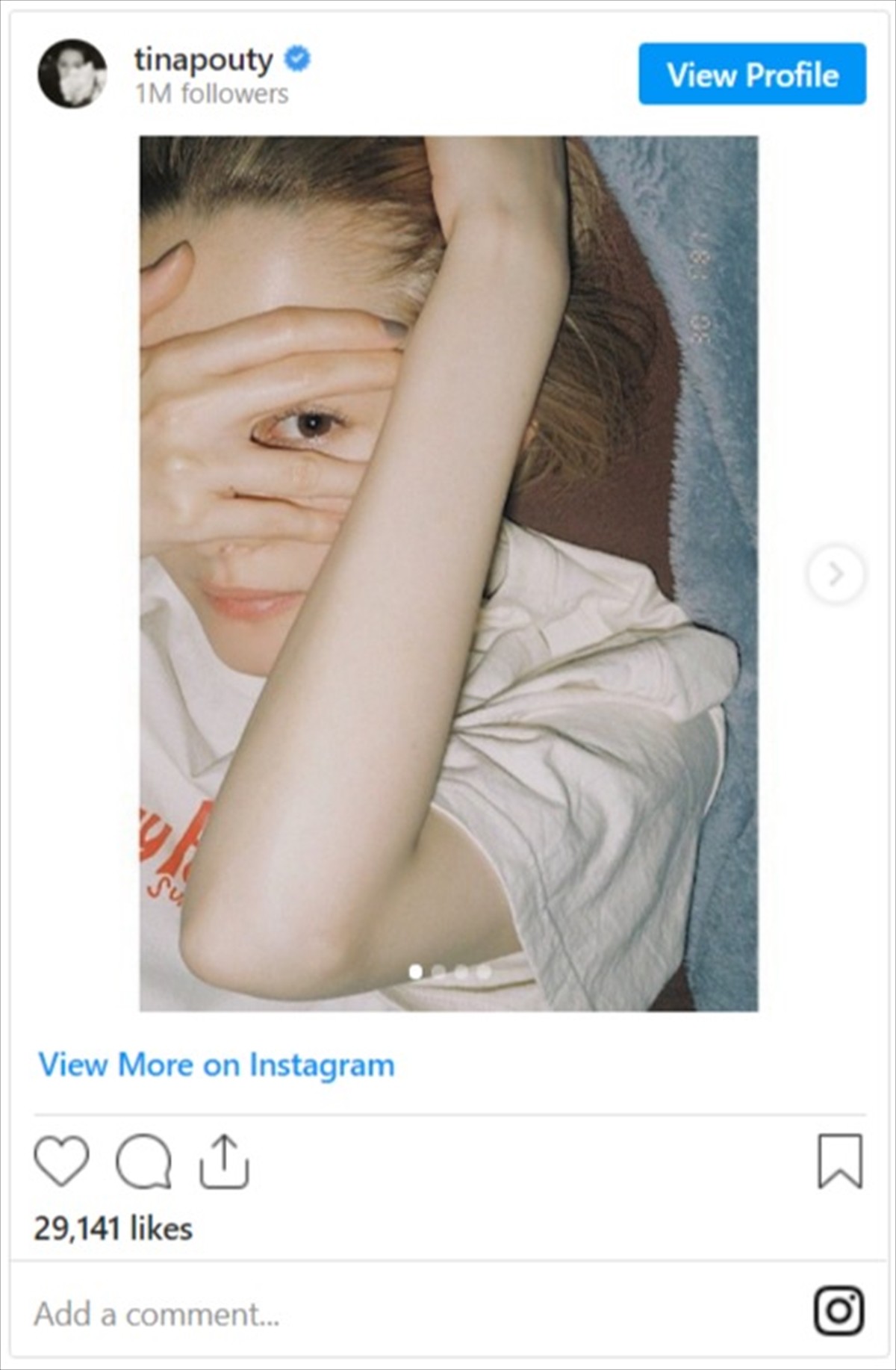Viewport: 896px width, 1370px height.
Task: Open comments via the speech bubble icon
Action: [x=143, y=1161]
